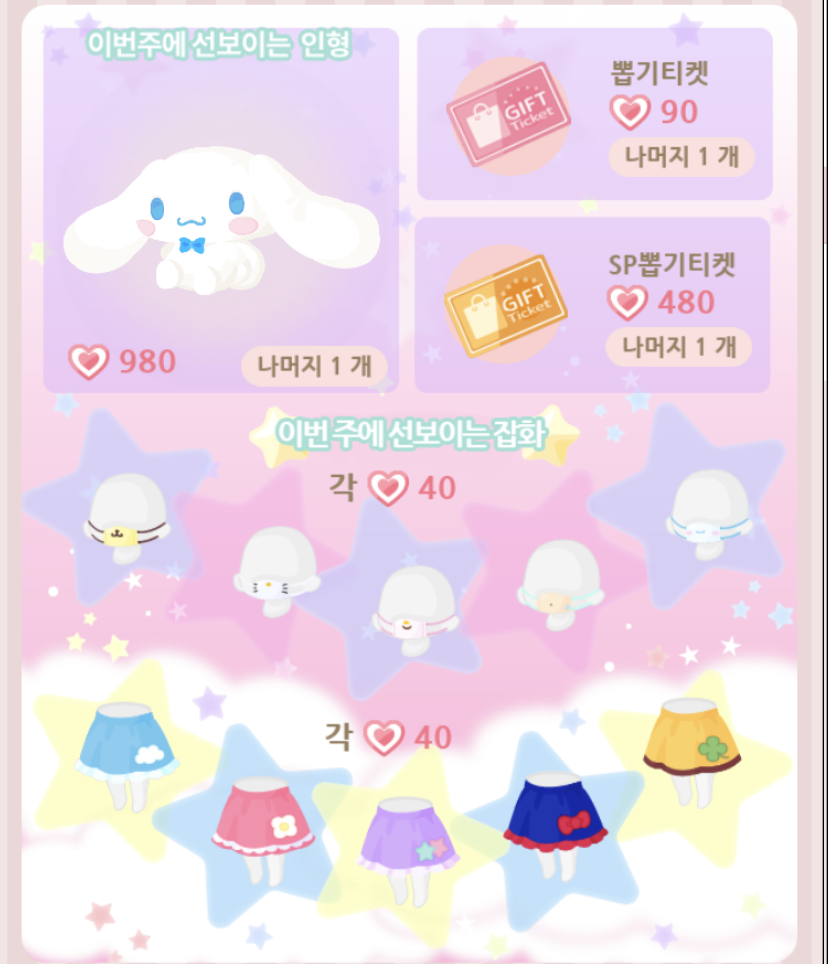Select the navy skirt with a red bow
This screenshot has width=828, height=964.
point(555,812)
